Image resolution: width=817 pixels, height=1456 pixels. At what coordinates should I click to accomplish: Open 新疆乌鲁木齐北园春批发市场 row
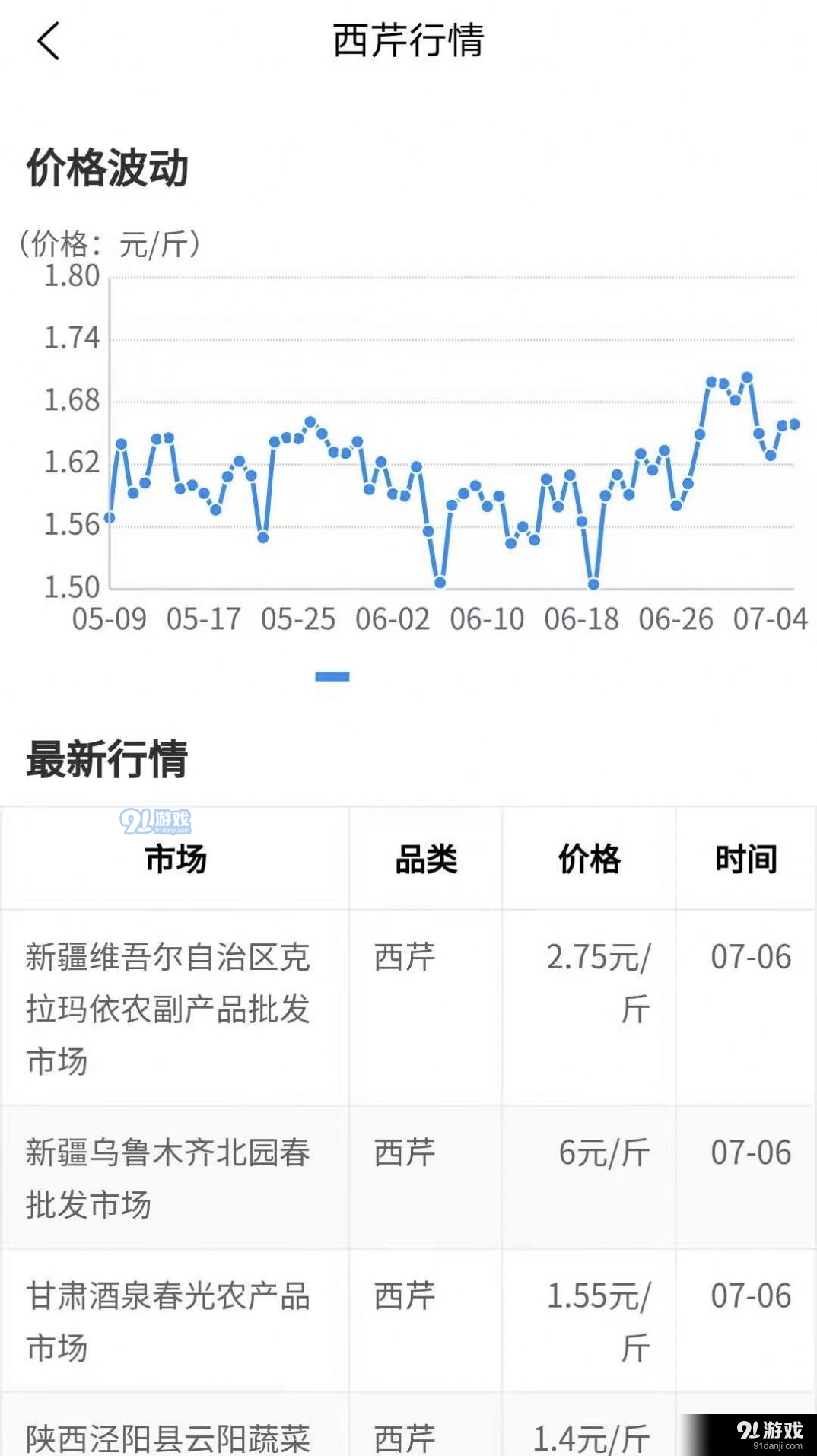tap(169, 1175)
